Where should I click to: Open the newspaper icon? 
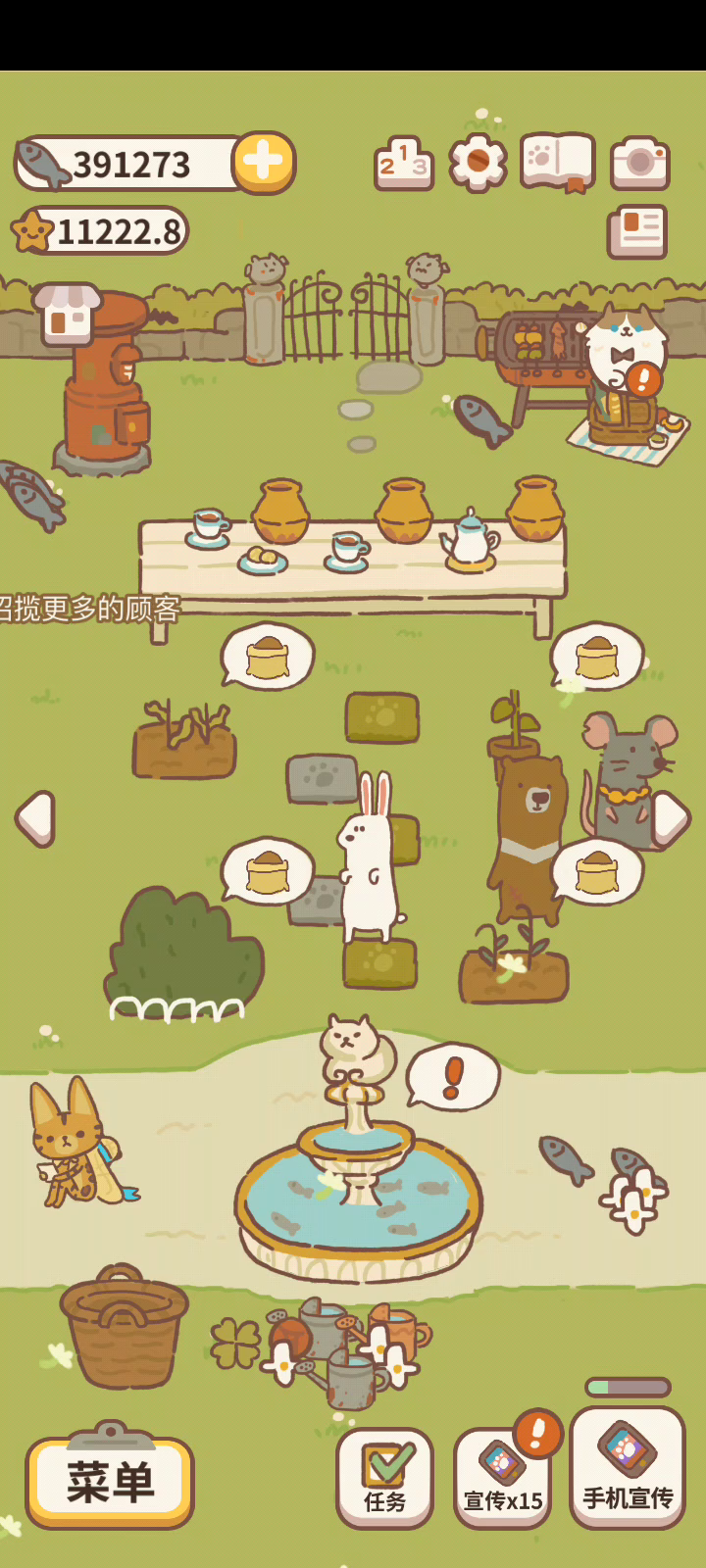click(x=637, y=232)
